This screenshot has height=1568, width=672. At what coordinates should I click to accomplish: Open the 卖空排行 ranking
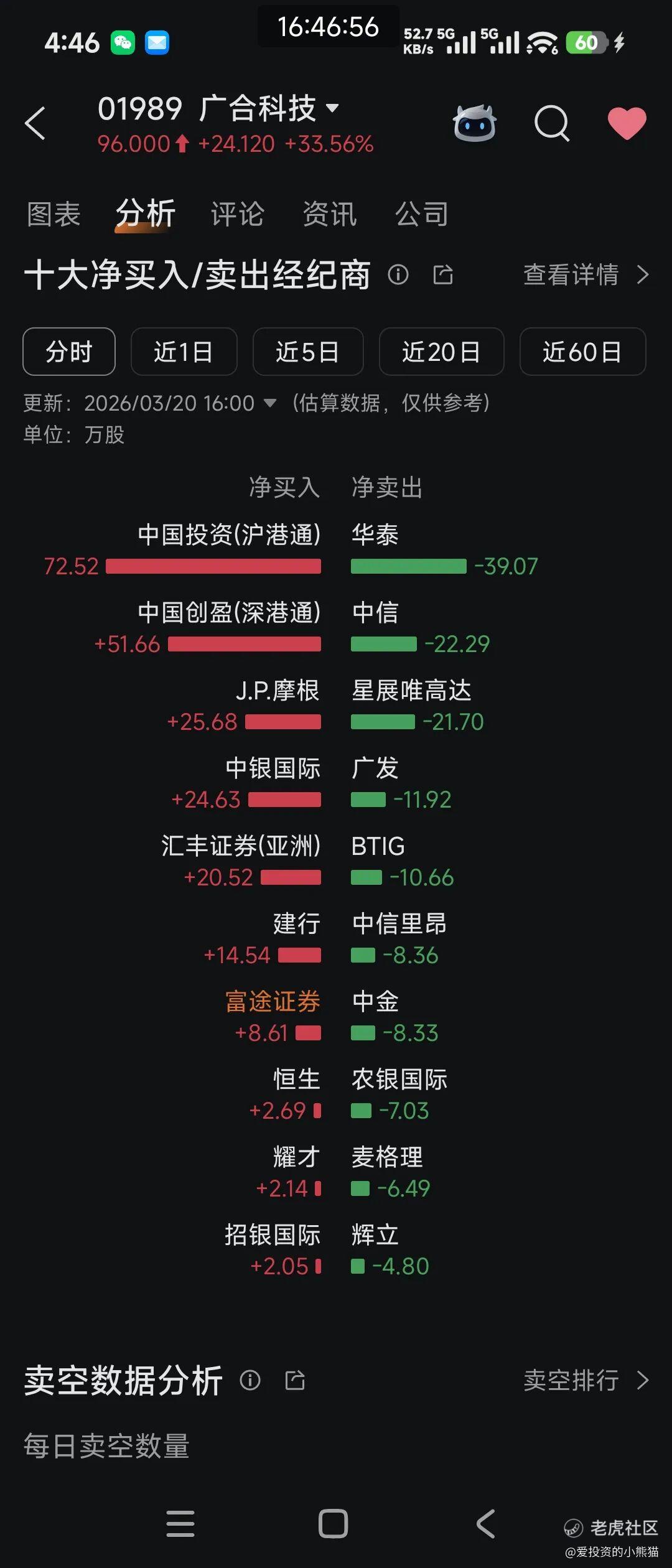[585, 1381]
